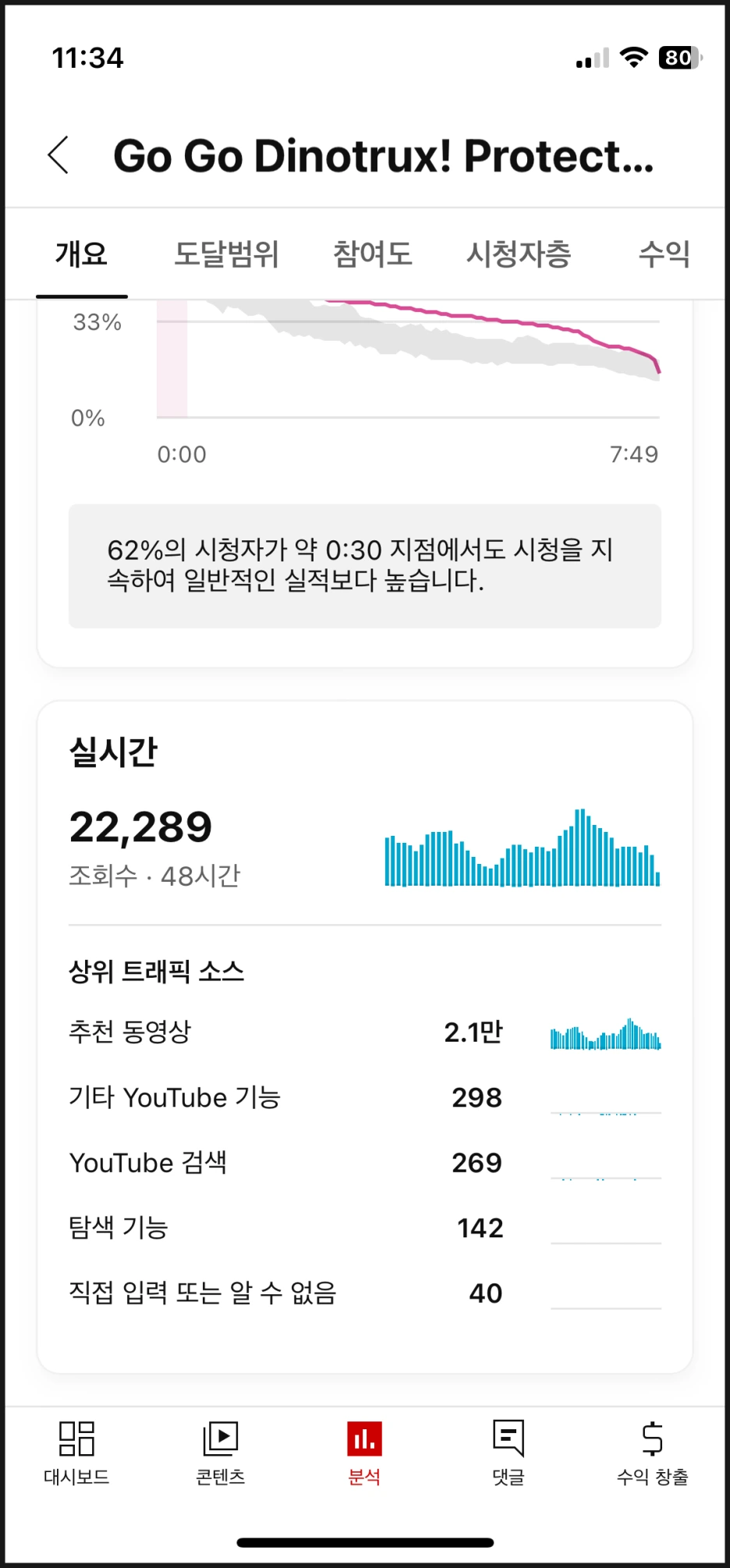
Task: Select the 개요 tab
Action: point(81,254)
